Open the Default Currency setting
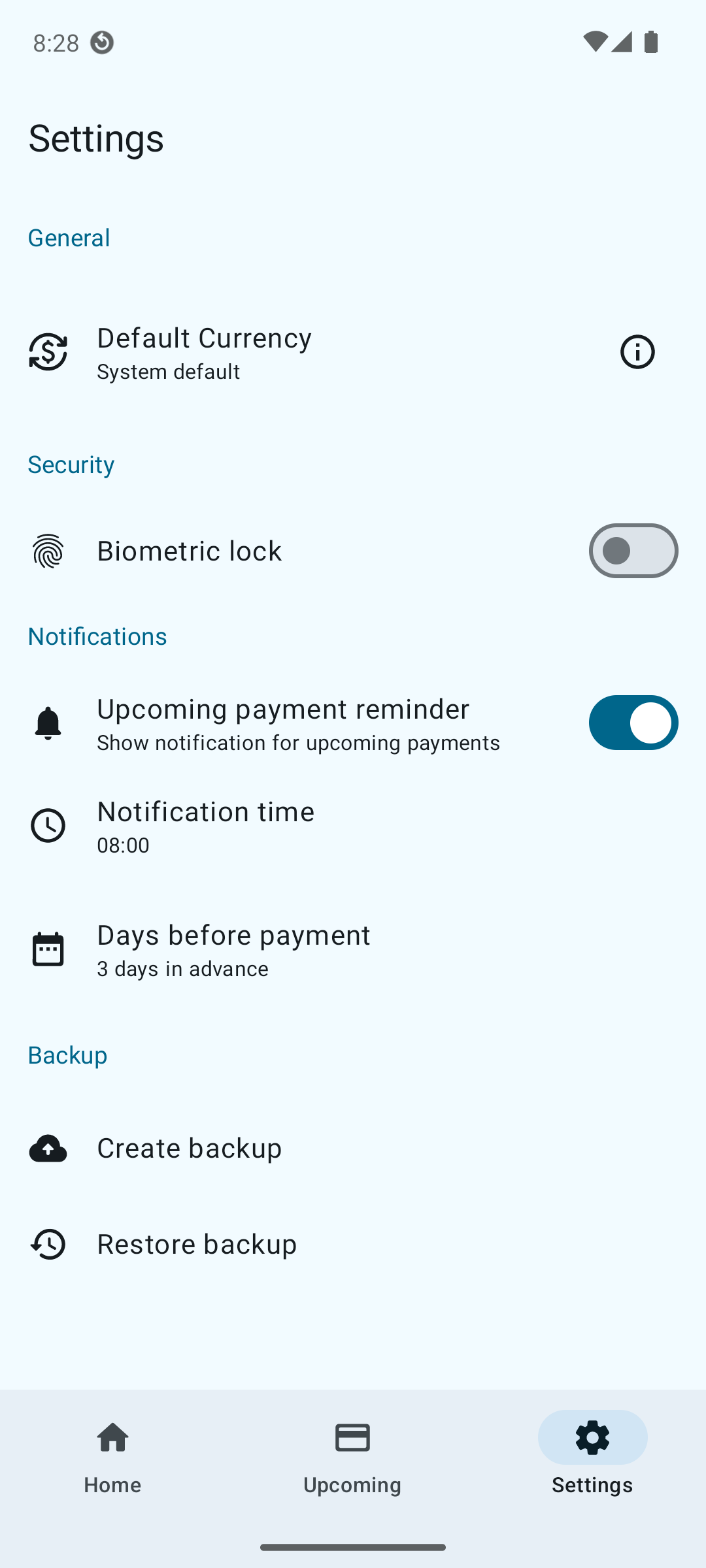This screenshot has width=706, height=1568. click(353, 352)
